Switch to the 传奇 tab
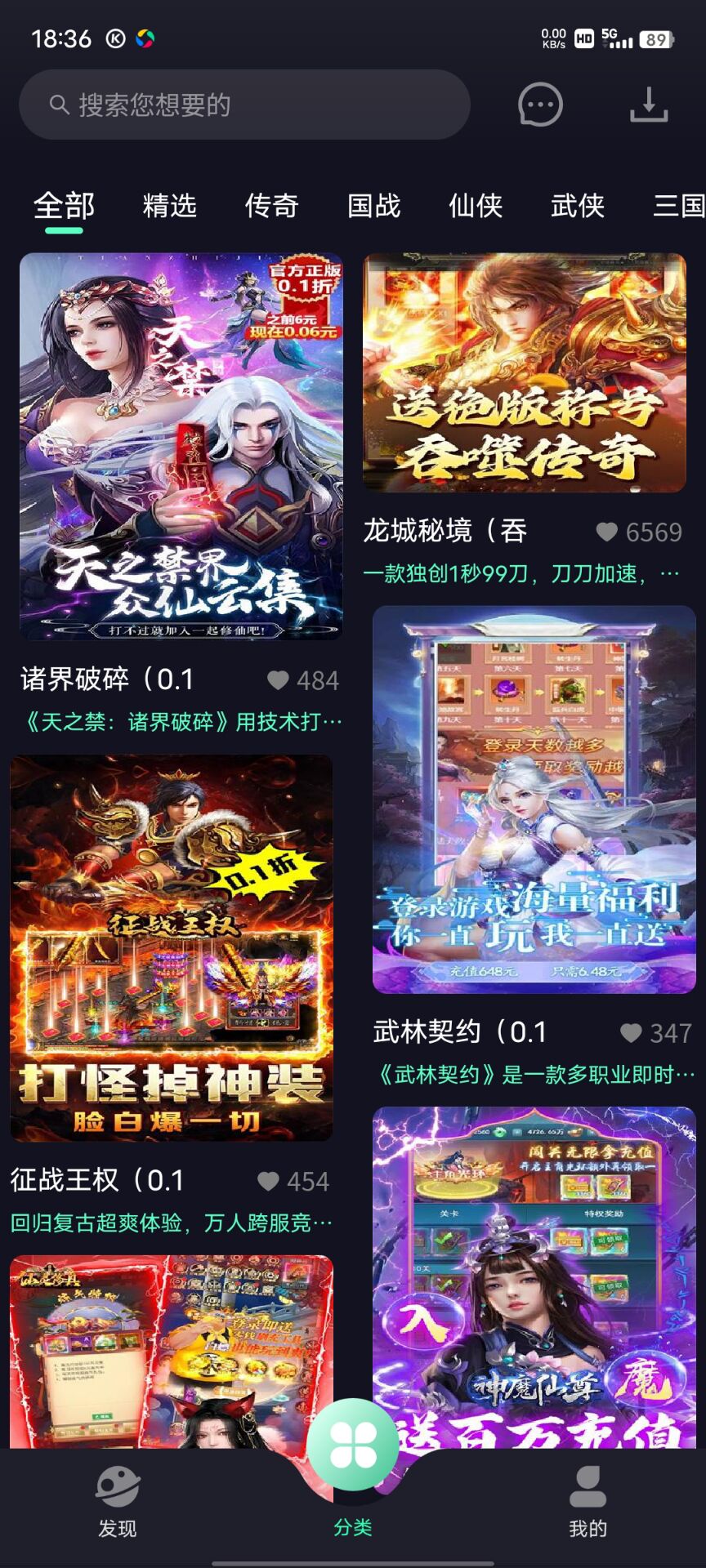Screen dimensions: 706x1568 click(x=272, y=206)
